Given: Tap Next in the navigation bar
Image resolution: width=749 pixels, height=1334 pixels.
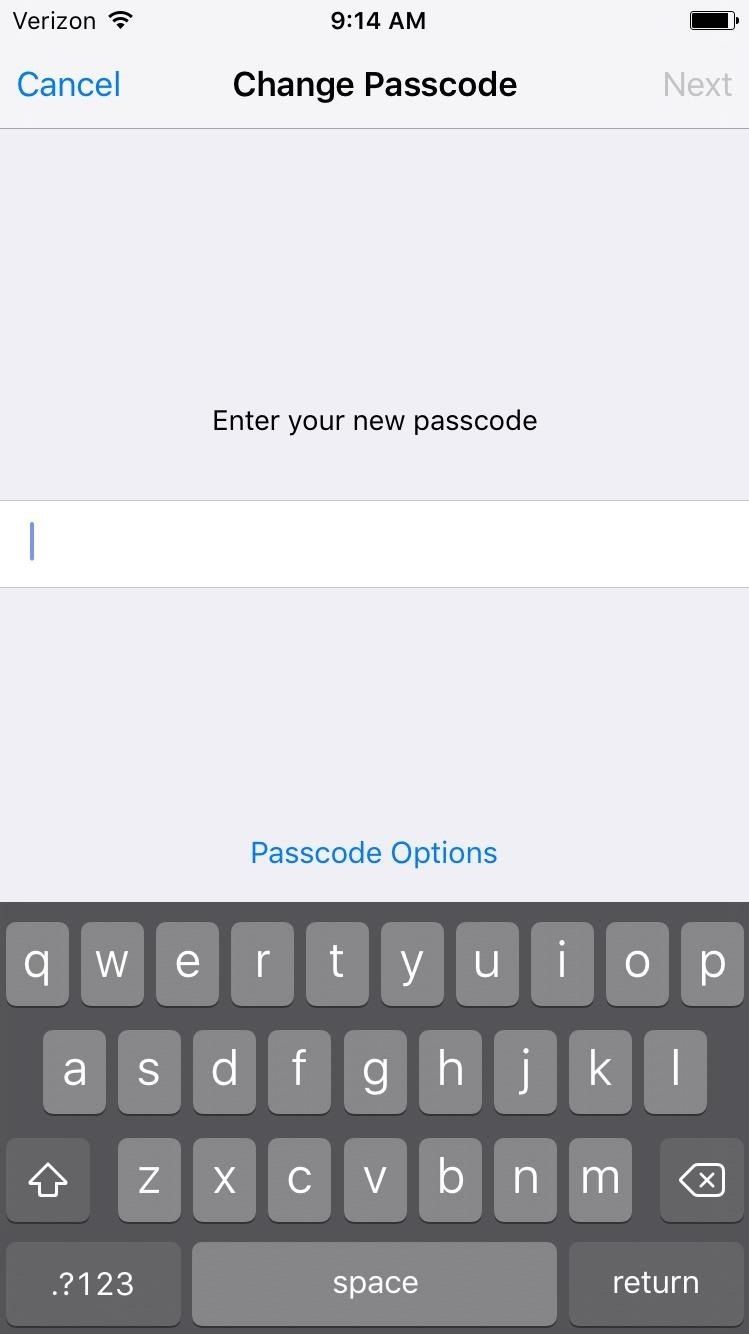Looking at the screenshot, I should [x=697, y=84].
